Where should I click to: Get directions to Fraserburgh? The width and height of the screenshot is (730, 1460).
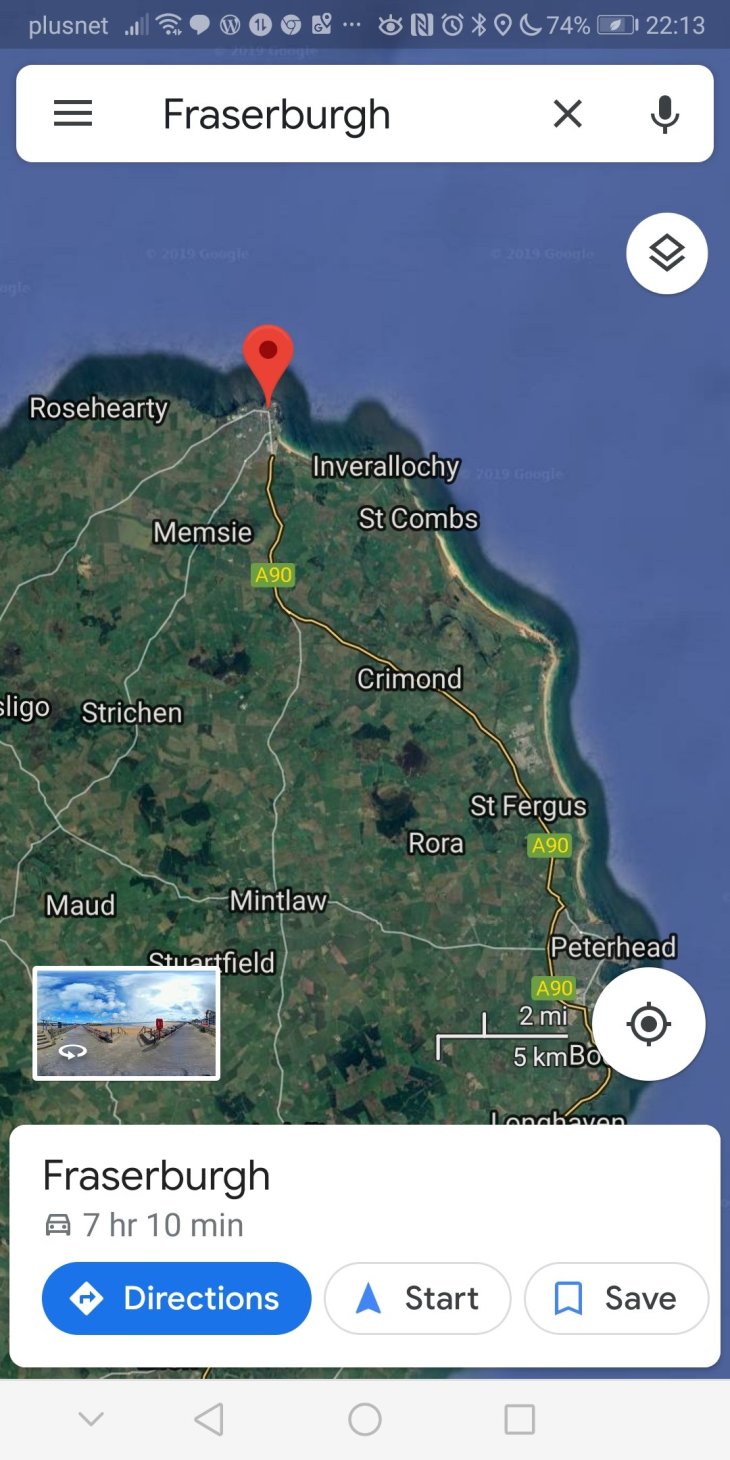click(176, 1298)
